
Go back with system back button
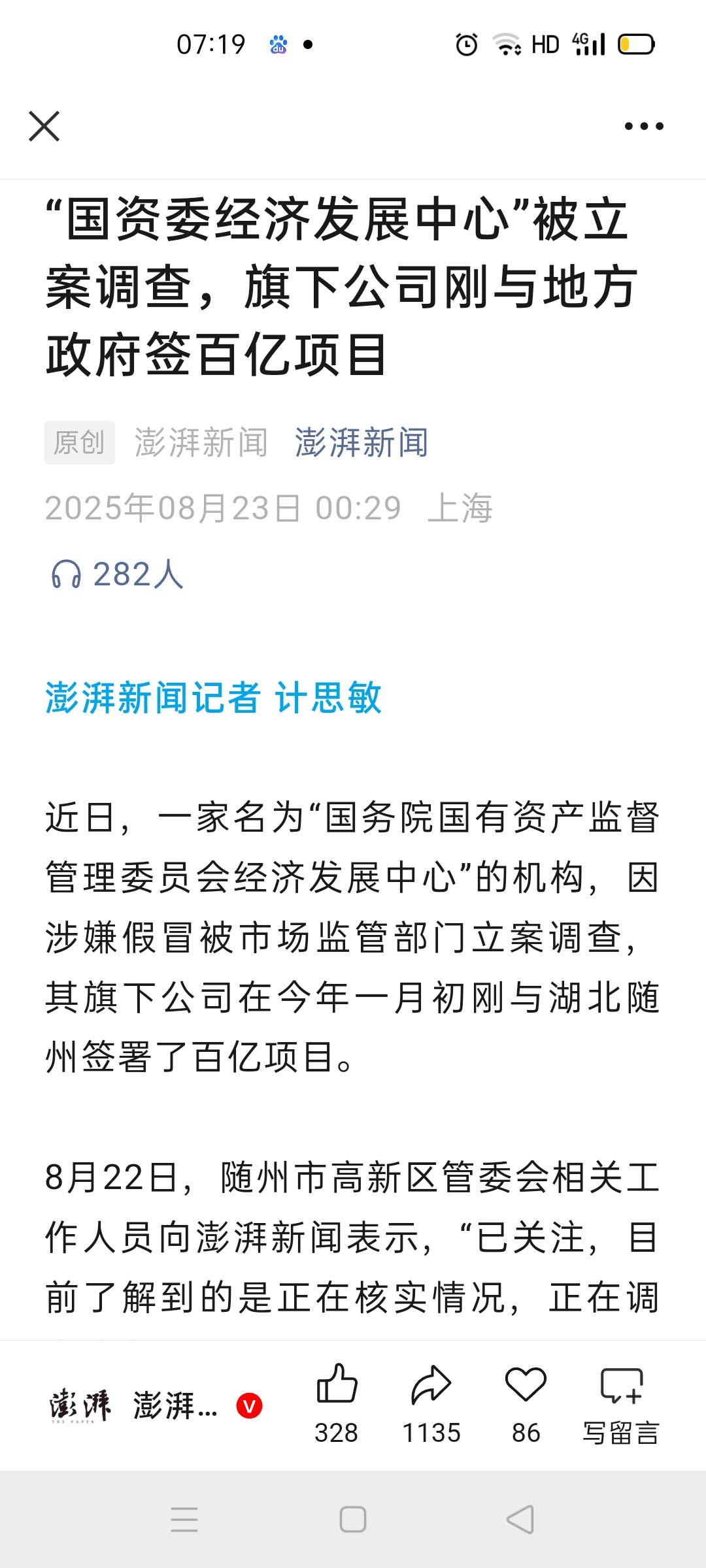520,1519
